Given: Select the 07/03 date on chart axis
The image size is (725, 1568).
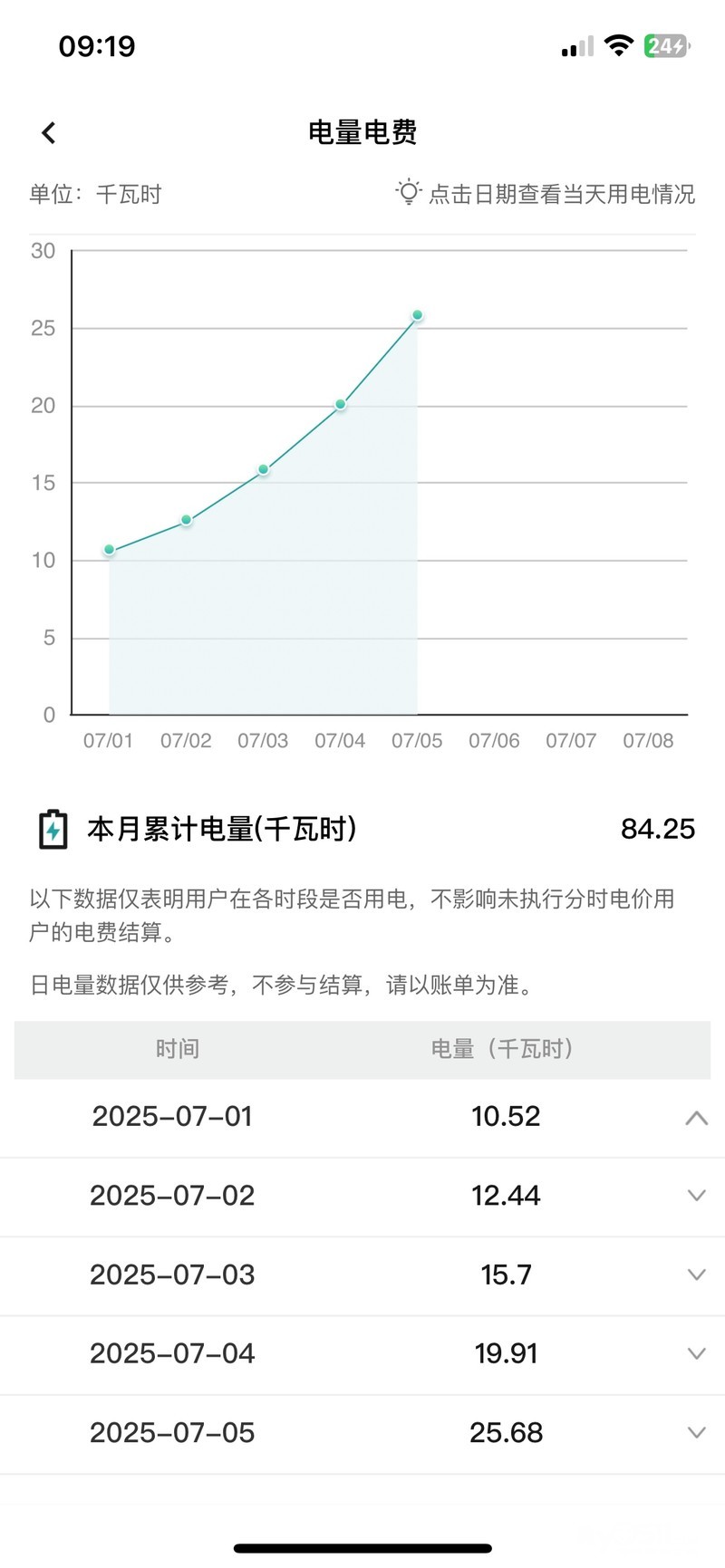Looking at the screenshot, I should click(x=263, y=741).
